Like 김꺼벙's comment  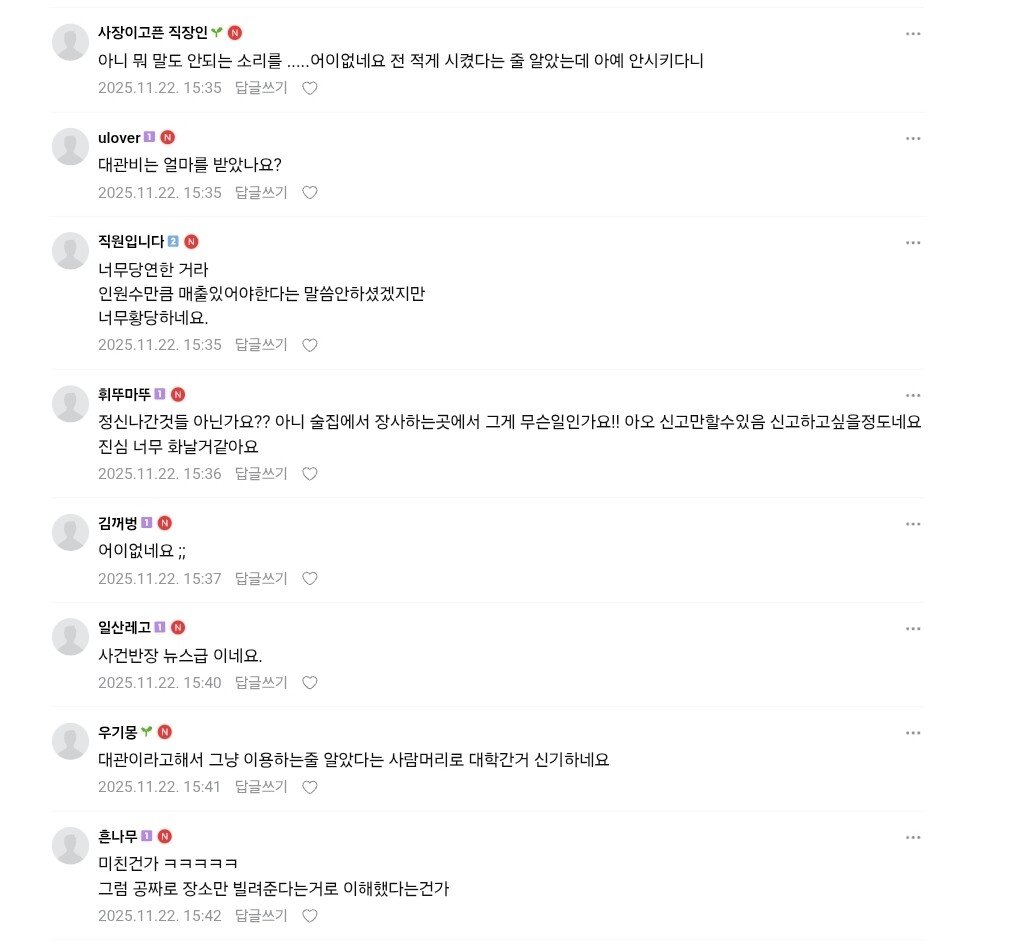pos(310,579)
